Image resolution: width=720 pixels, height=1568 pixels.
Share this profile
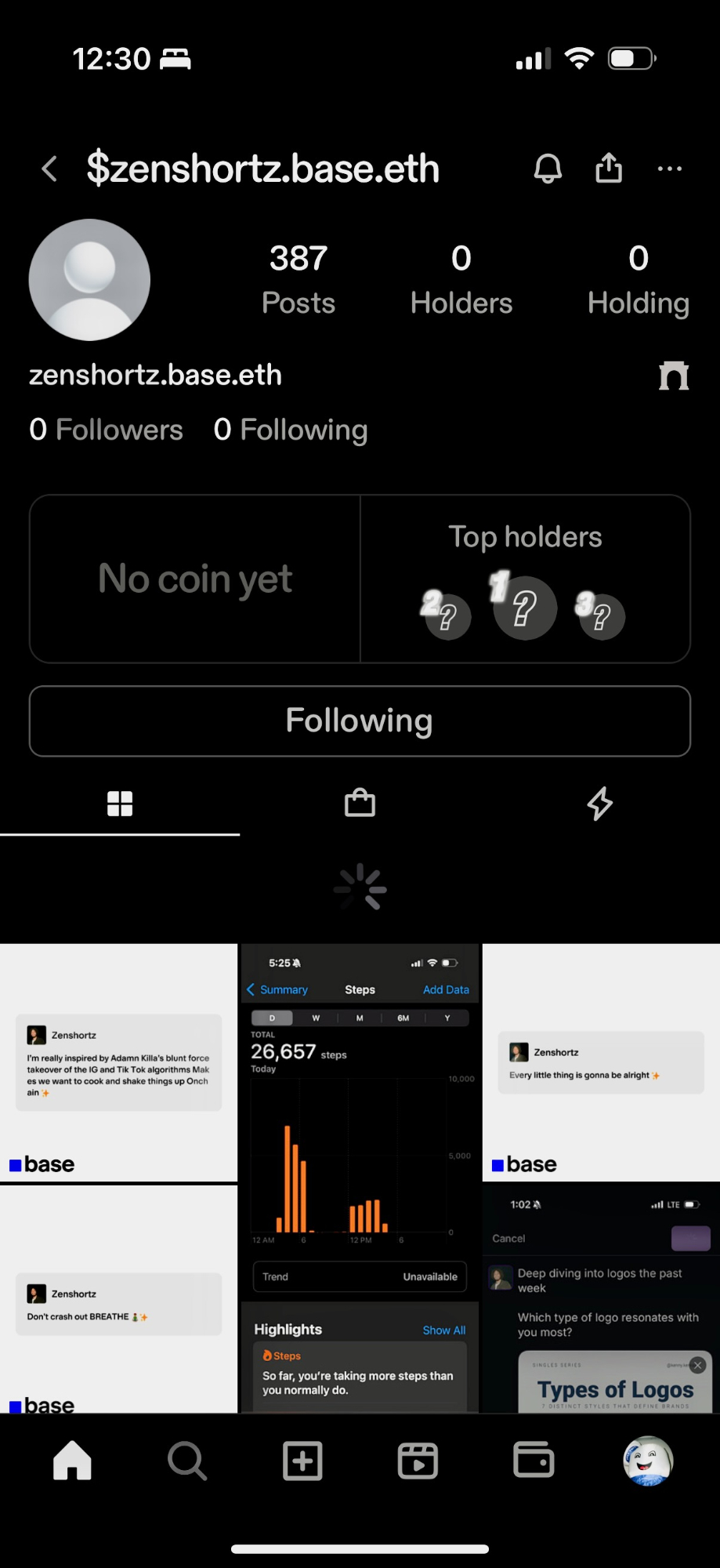click(609, 168)
